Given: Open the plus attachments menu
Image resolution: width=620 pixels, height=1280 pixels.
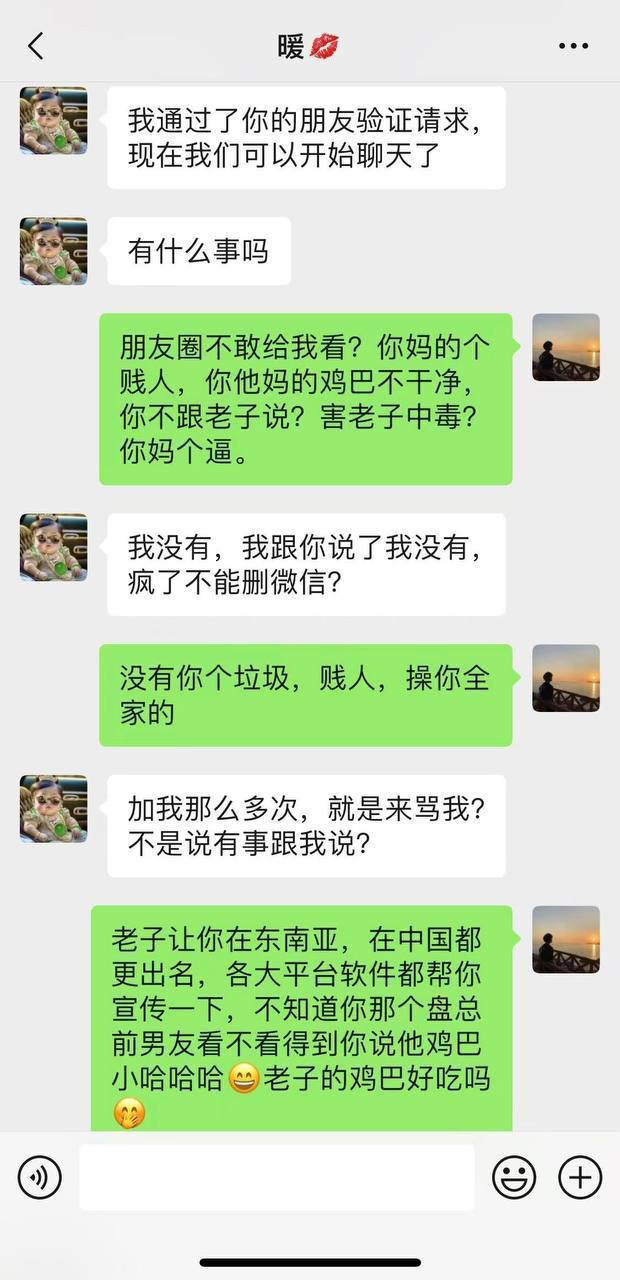Looking at the screenshot, I should [580, 1178].
